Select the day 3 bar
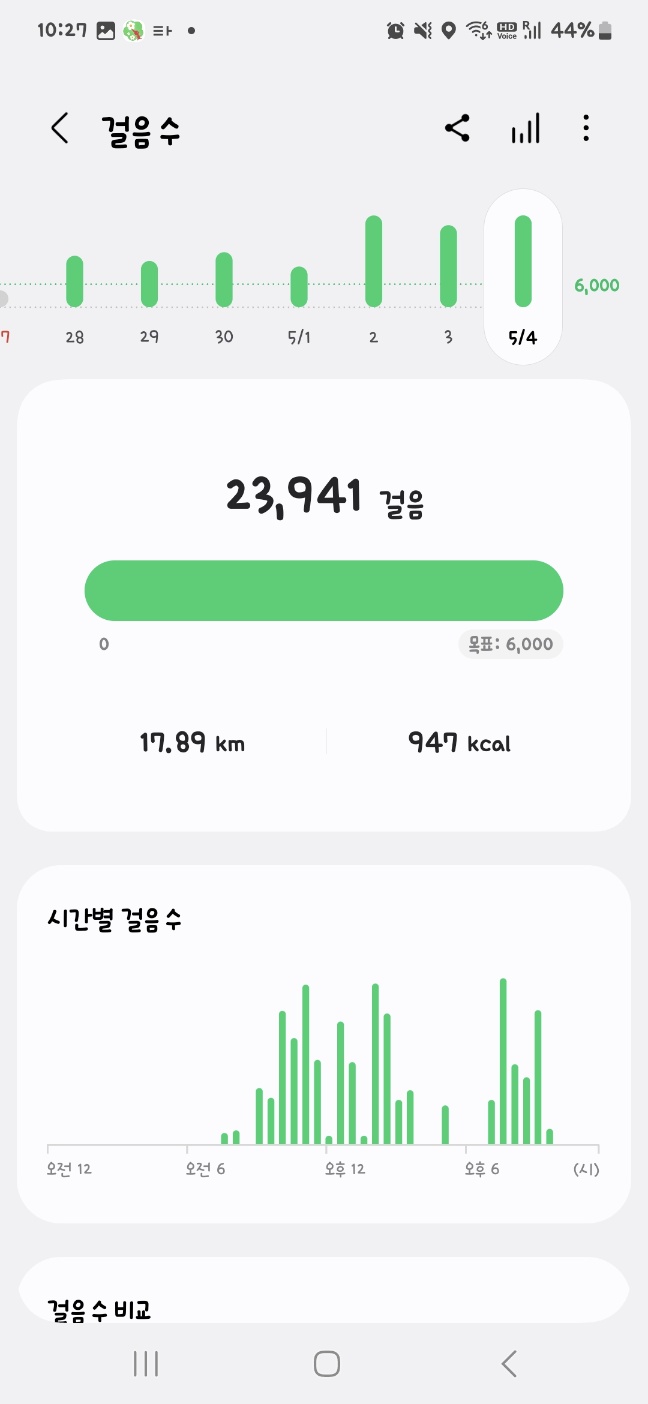648x1404 pixels. pyautogui.click(x=448, y=266)
